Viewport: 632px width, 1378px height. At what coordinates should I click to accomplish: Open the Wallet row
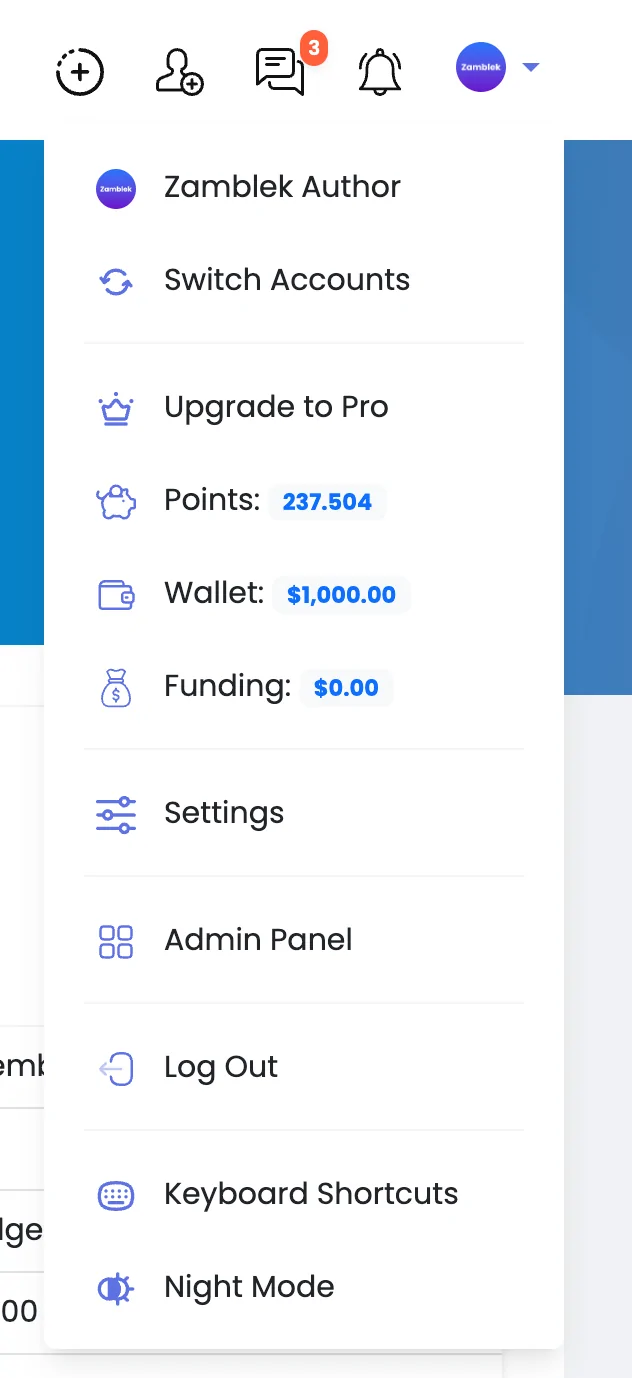click(x=304, y=593)
